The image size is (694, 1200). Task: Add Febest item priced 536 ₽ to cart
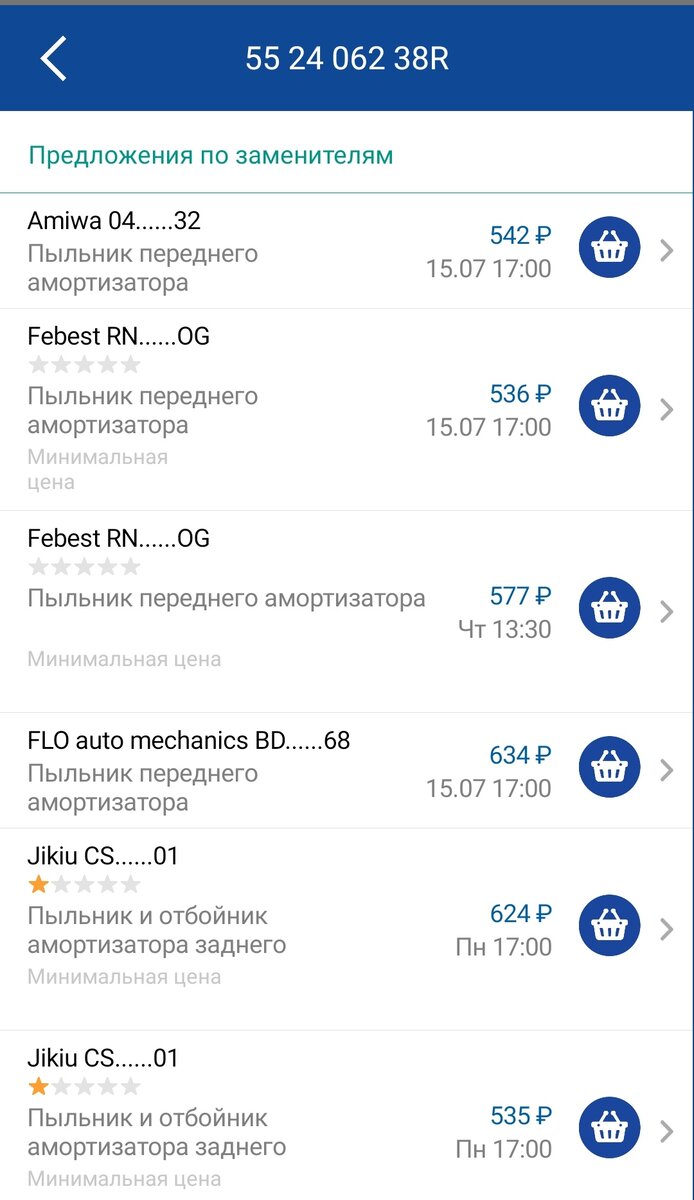609,406
